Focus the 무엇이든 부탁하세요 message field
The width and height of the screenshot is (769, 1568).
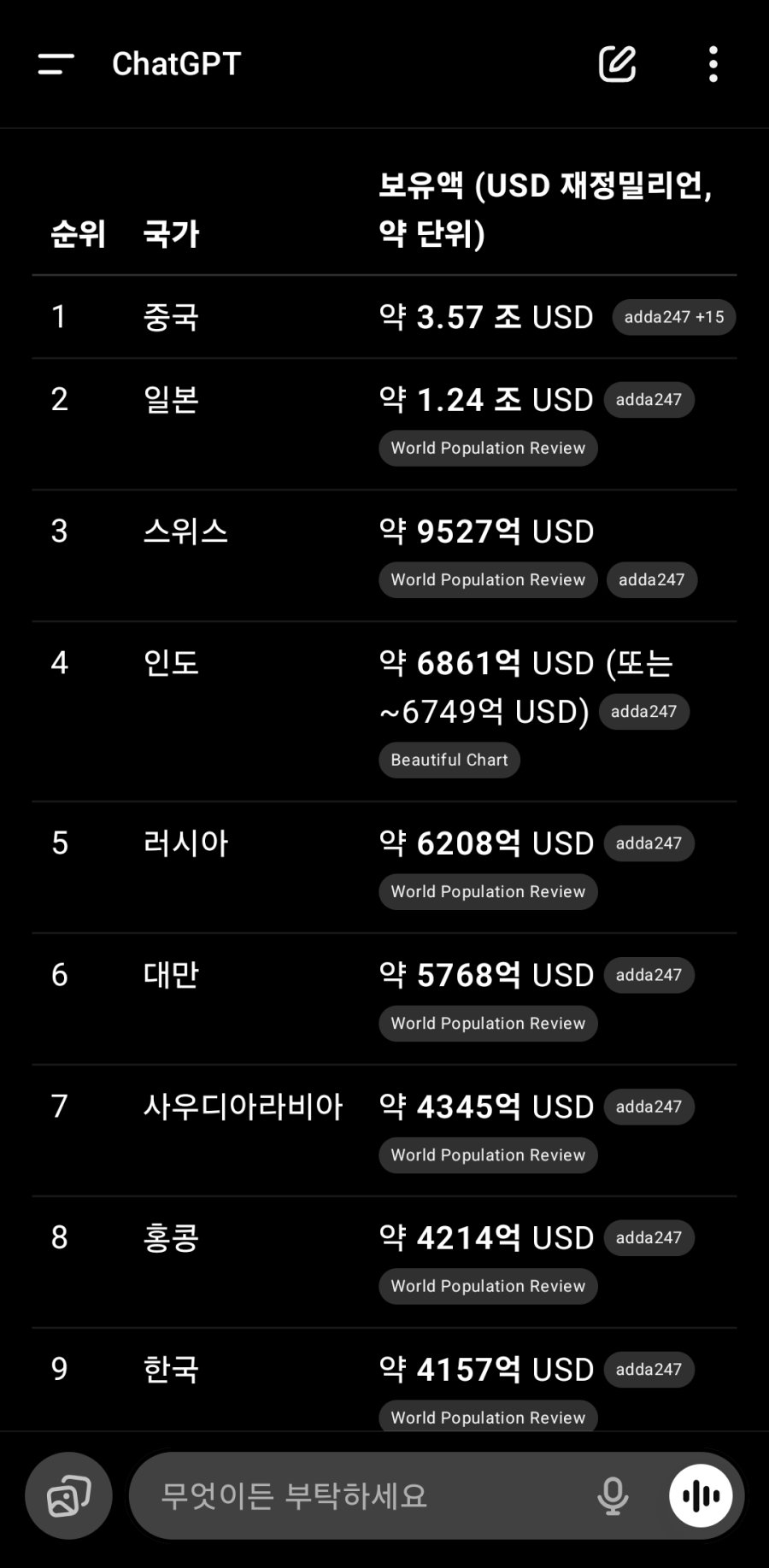pyautogui.click(x=359, y=1496)
